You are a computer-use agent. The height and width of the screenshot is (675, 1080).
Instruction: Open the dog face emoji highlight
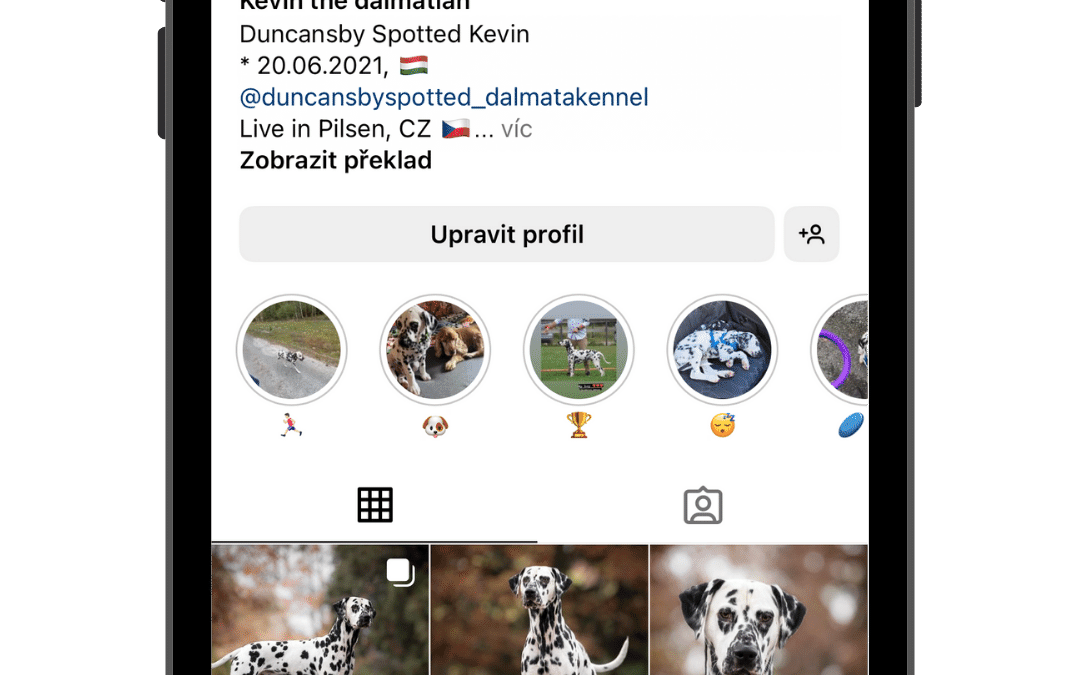pyautogui.click(x=435, y=350)
